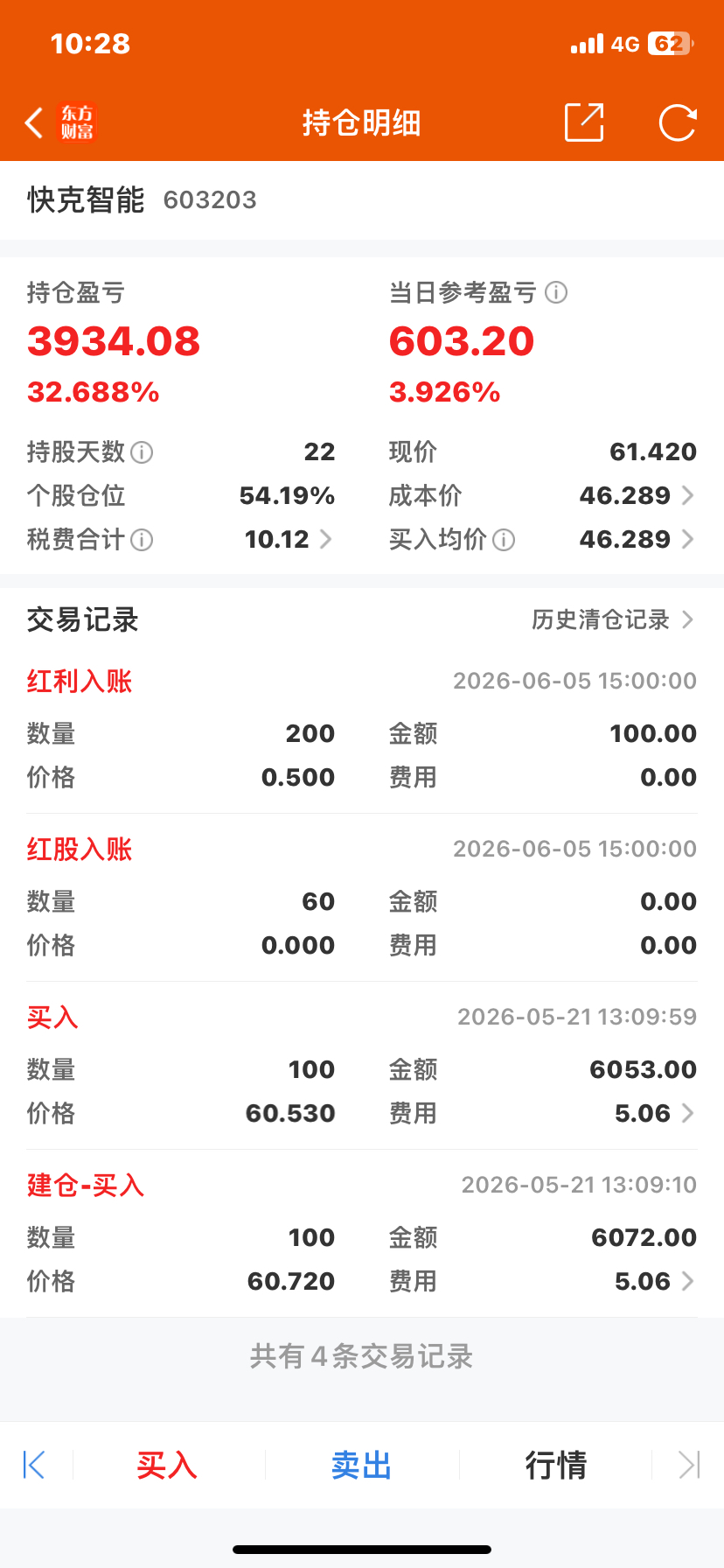Show info for 当日参考盈亏
The width and height of the screenshot is (724, 1568).
tap(556, 292)
